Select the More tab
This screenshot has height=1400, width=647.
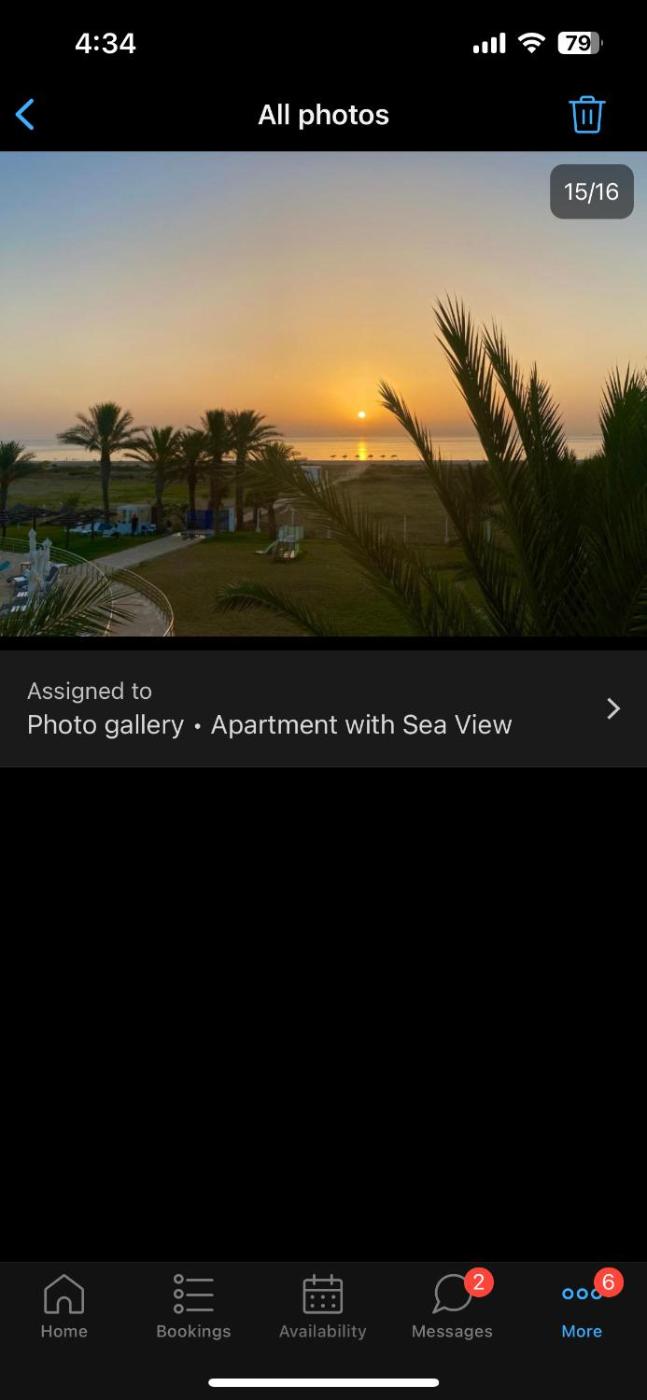581,1306
